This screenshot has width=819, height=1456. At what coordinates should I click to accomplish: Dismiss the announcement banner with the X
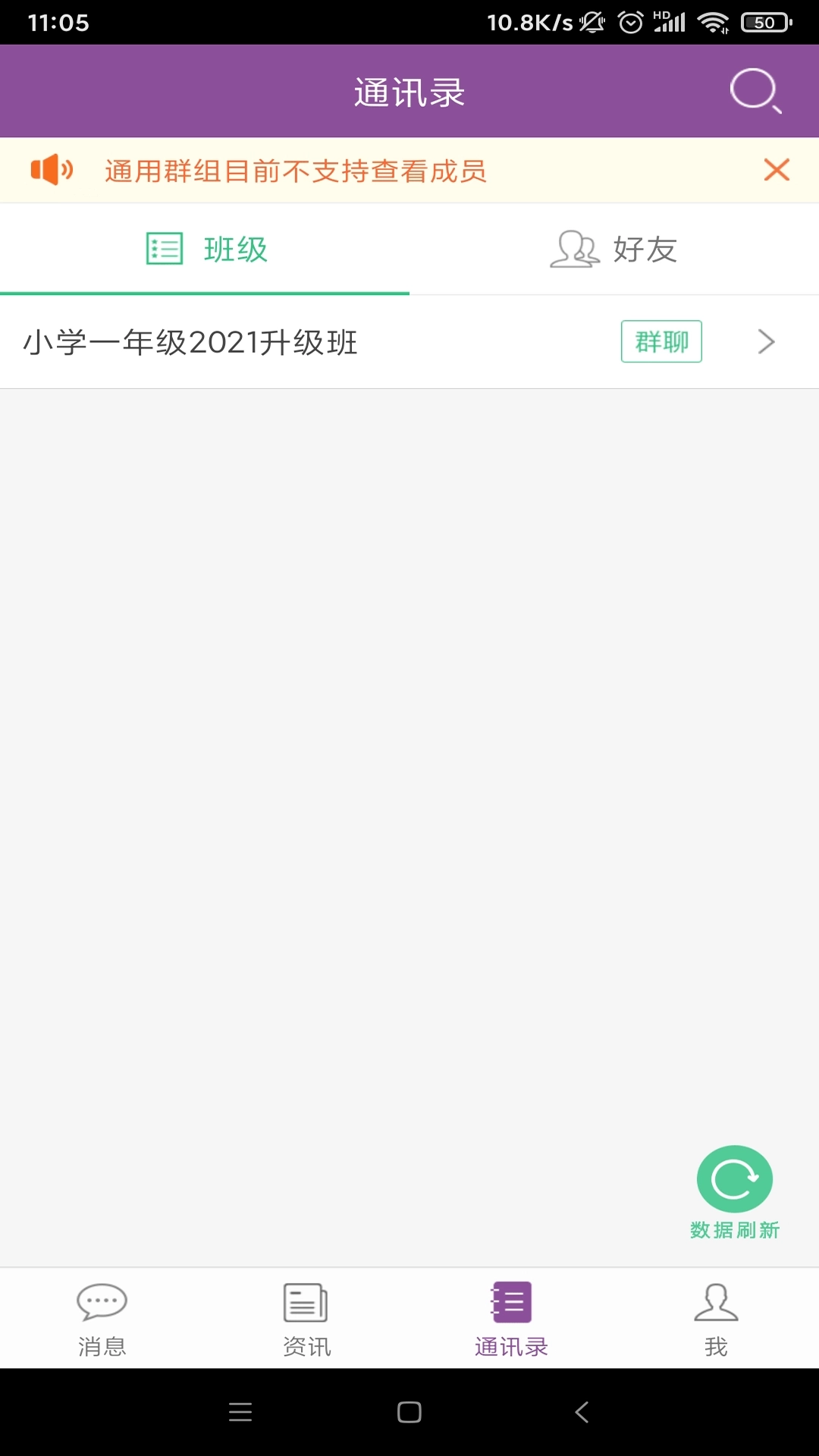777,169
